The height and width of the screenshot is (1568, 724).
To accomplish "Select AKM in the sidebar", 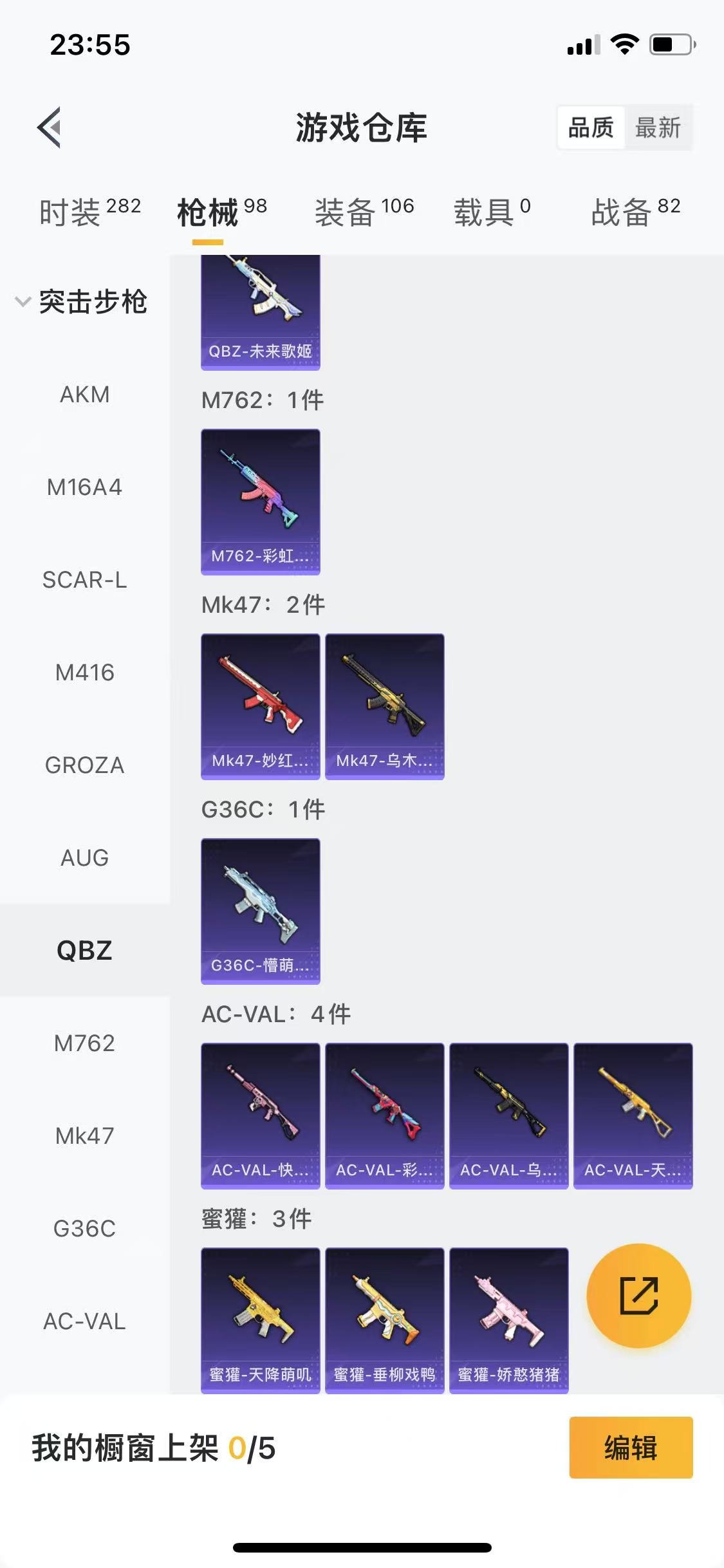I will click(84, 395).
